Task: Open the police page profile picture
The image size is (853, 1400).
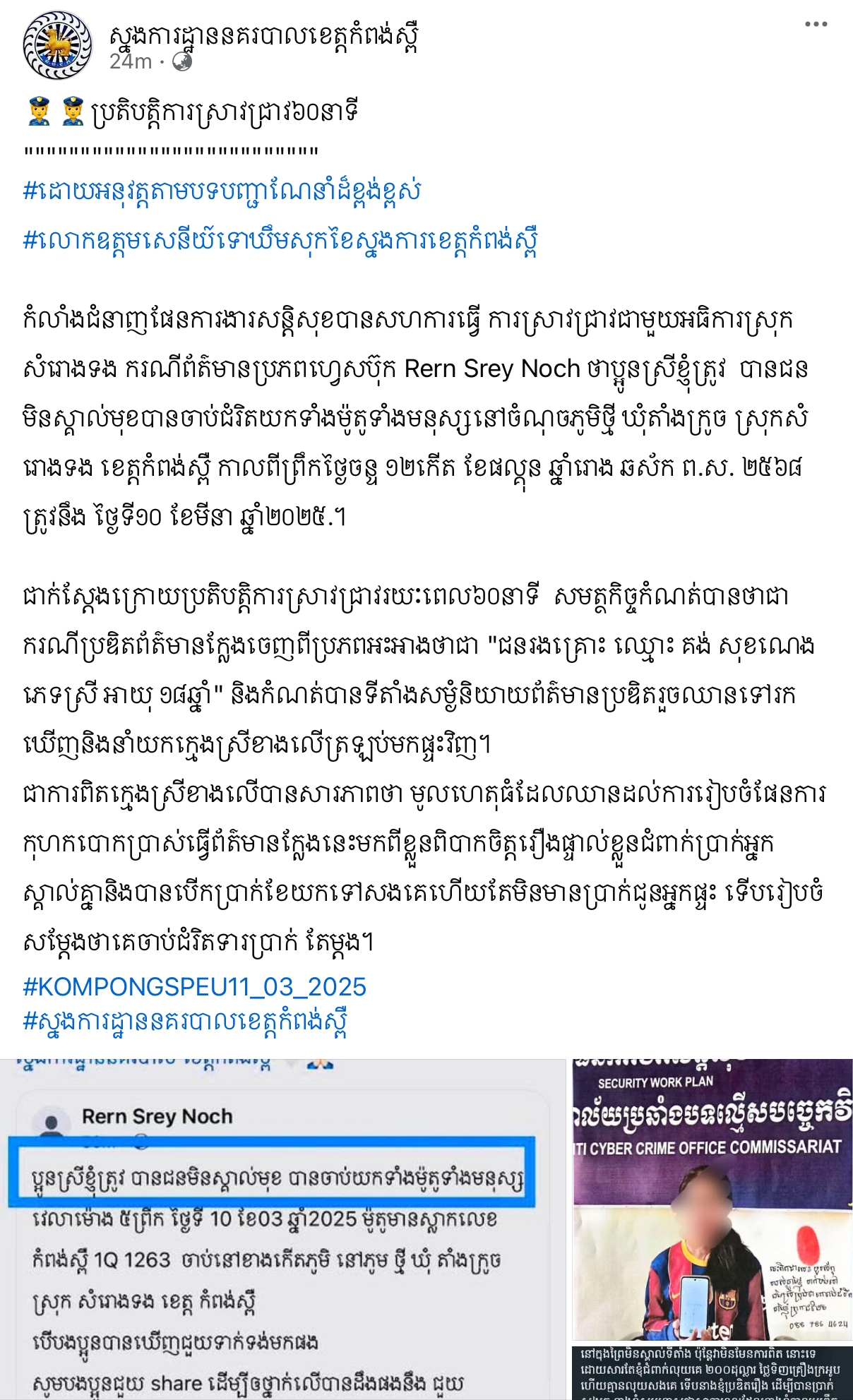Action: pos(58,45)
